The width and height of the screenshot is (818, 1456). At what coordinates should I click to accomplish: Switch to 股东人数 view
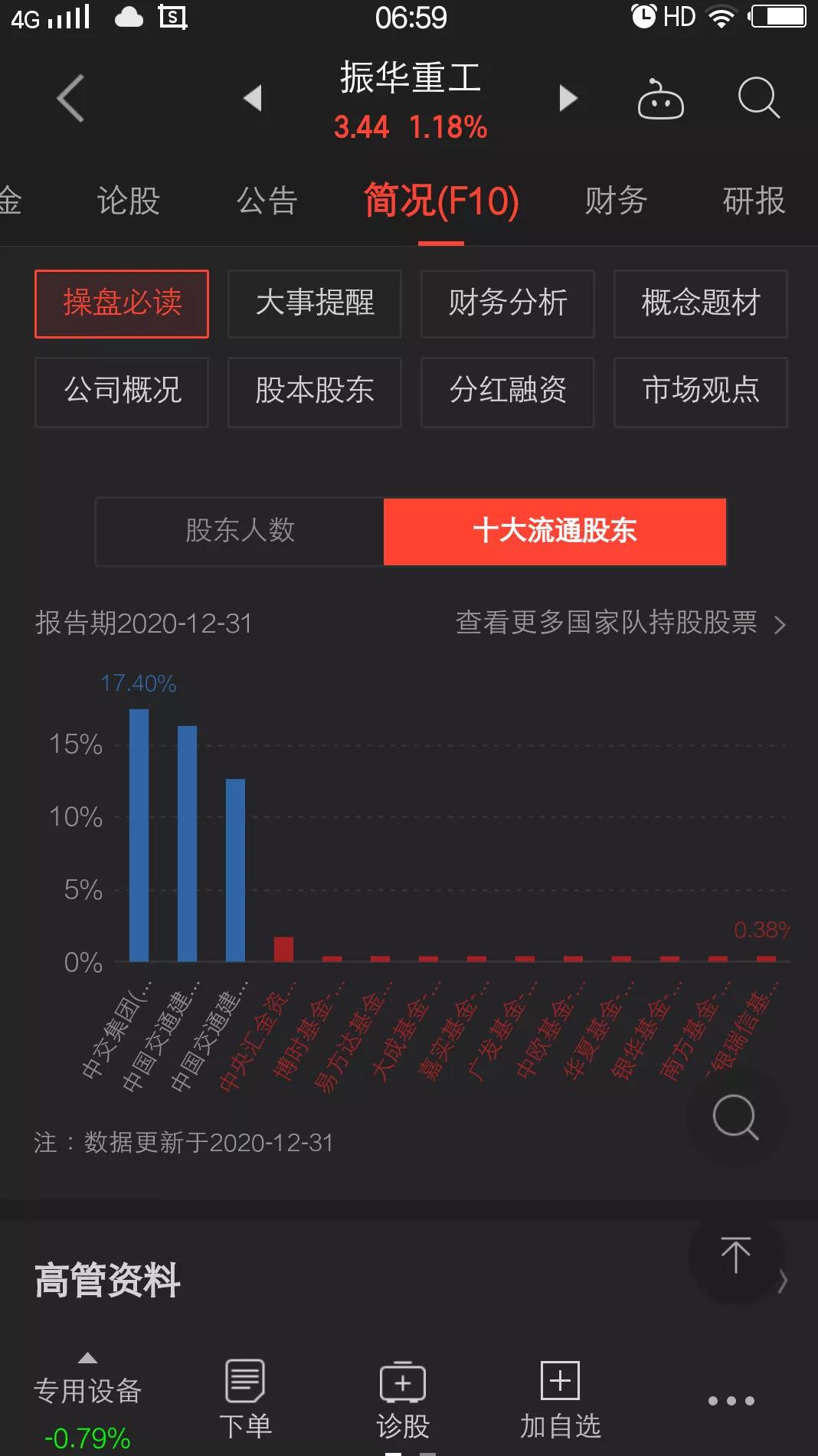click(238, 531)
